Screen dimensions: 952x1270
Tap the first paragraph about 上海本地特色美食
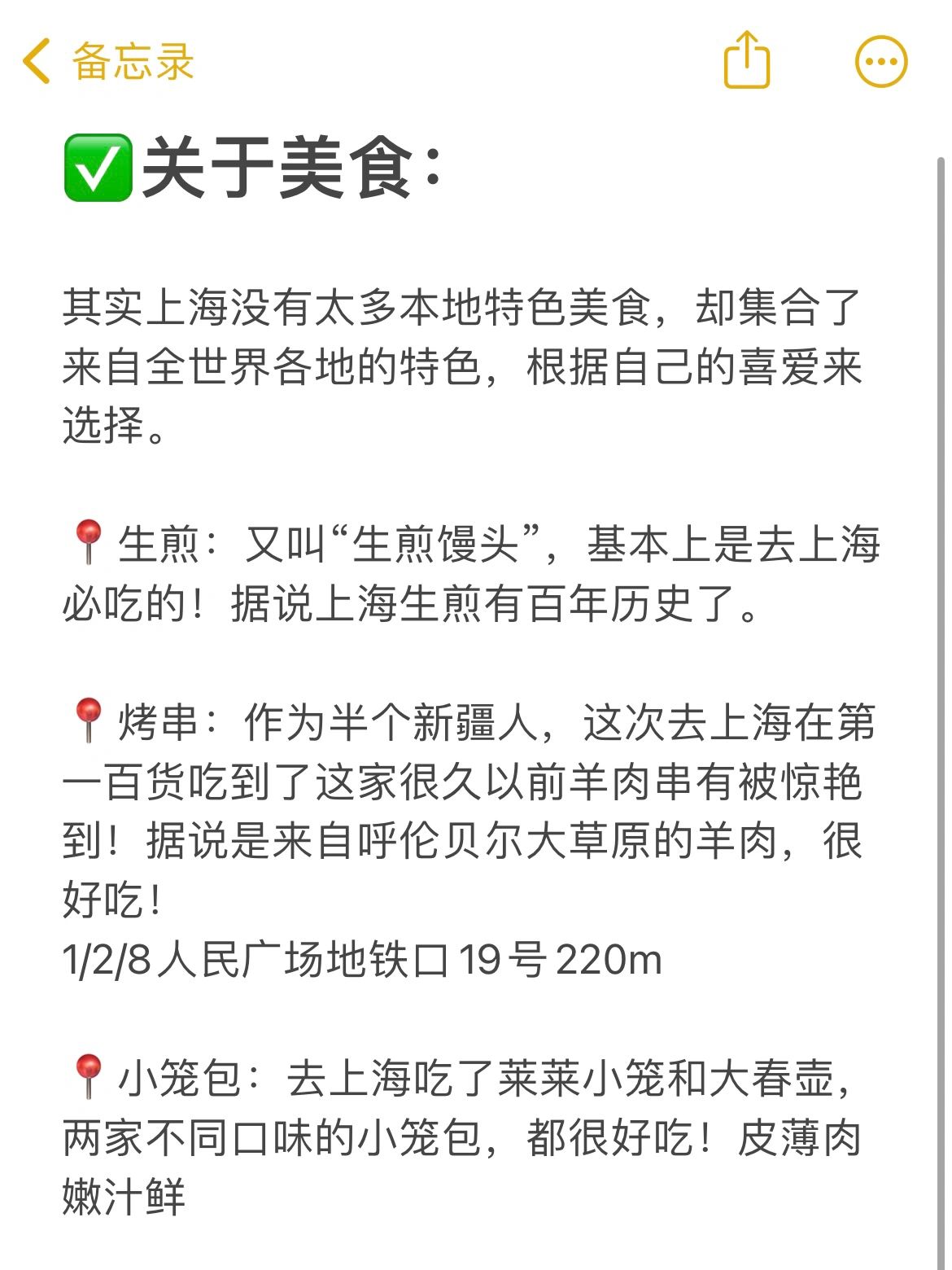click(x=456, y=368)
